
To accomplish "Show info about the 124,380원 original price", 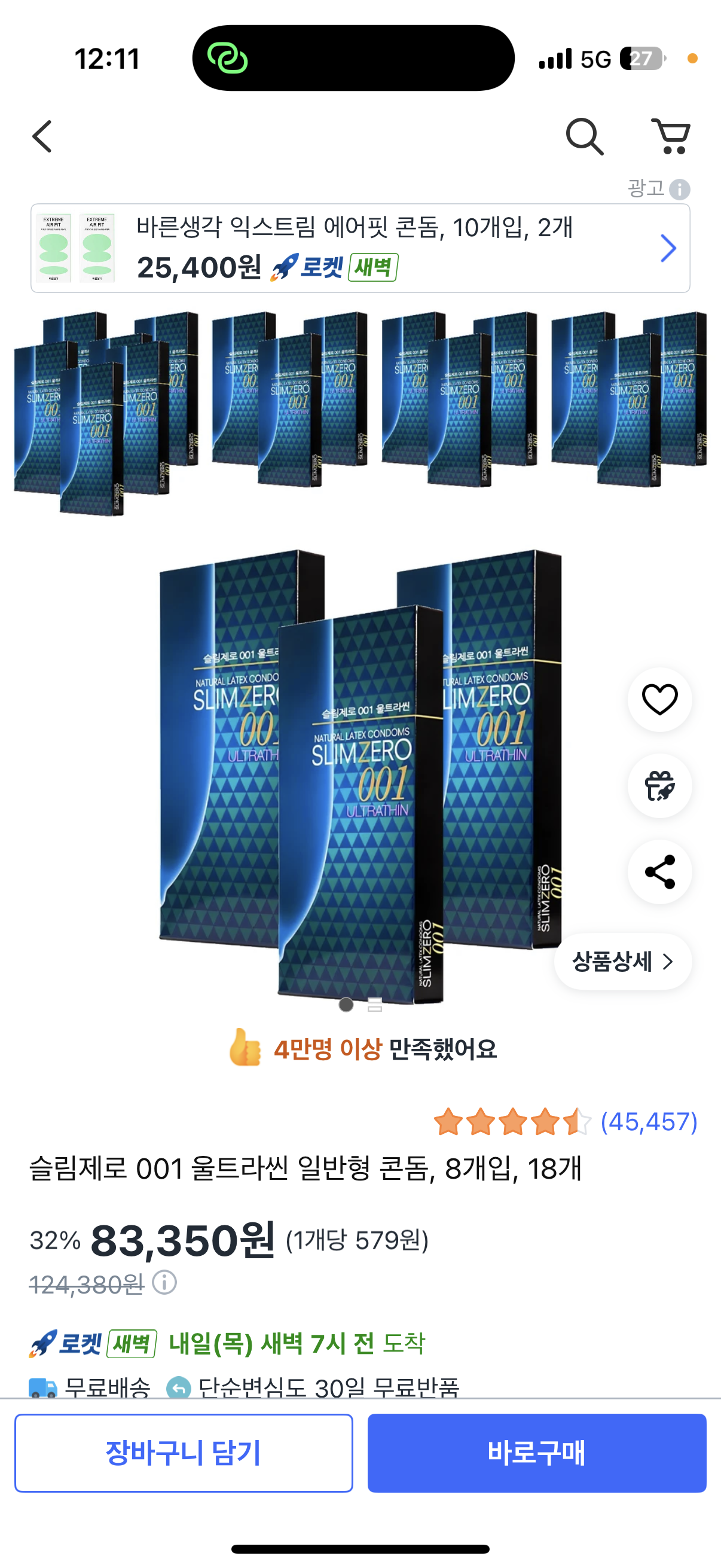I will point(164,1283).
